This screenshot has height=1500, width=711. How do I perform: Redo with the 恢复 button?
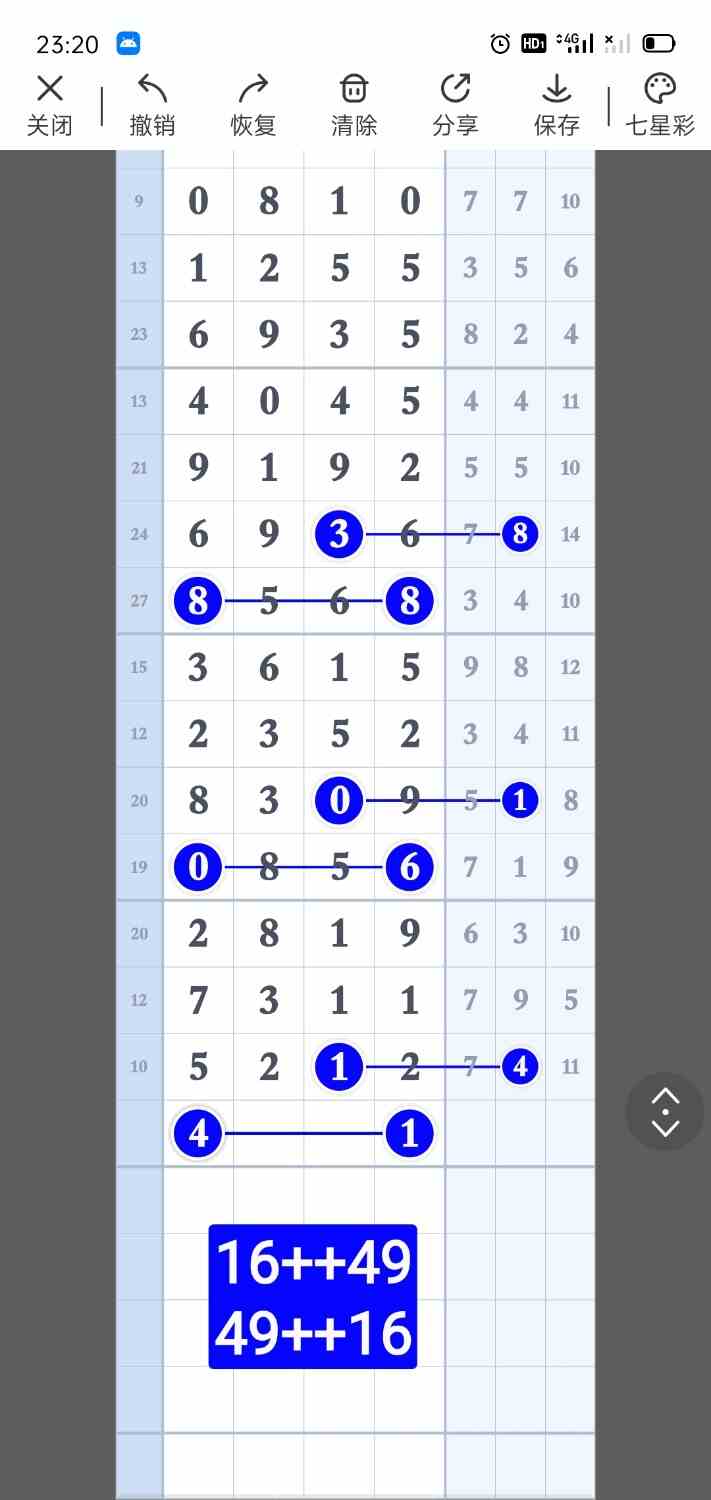click(253, 104)
